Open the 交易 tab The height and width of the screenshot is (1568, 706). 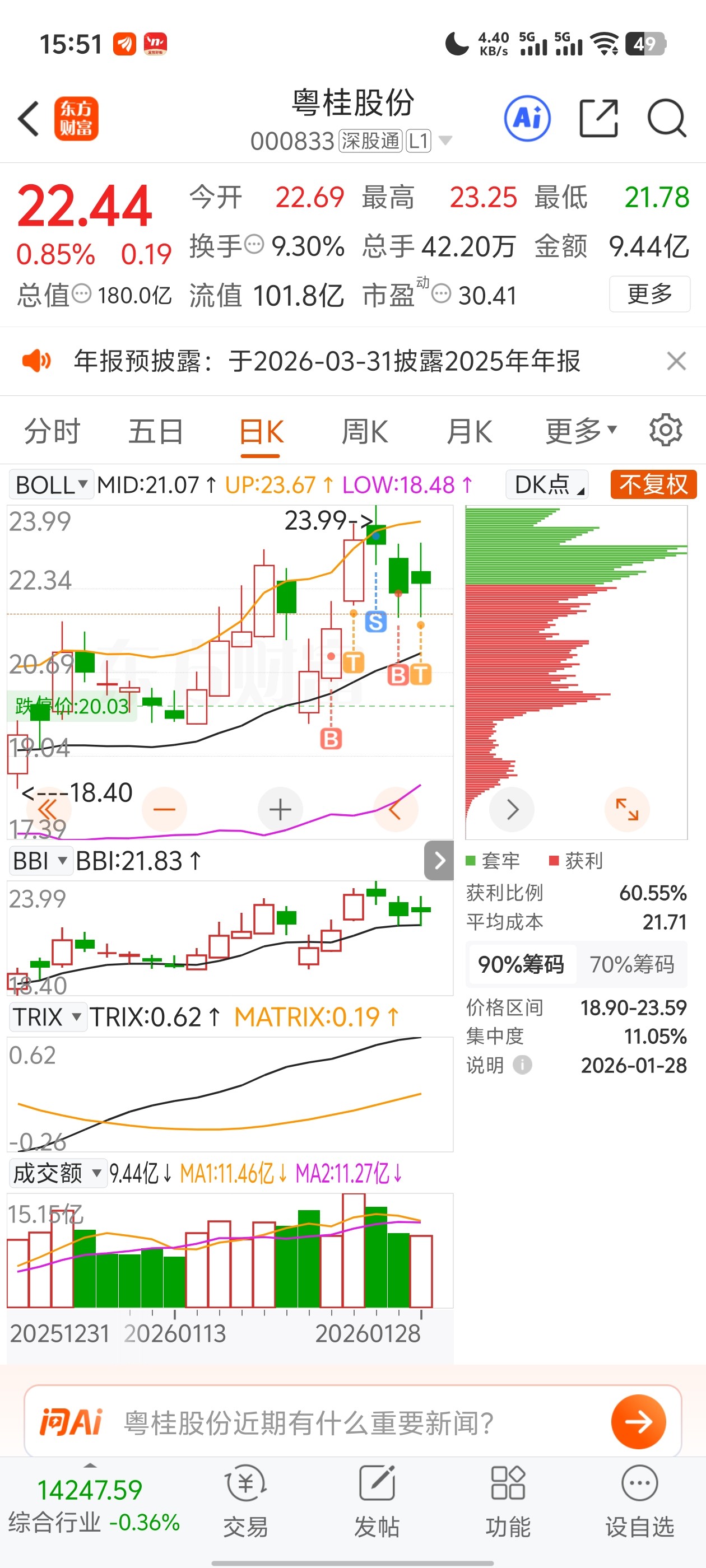tap(245, 1502)
